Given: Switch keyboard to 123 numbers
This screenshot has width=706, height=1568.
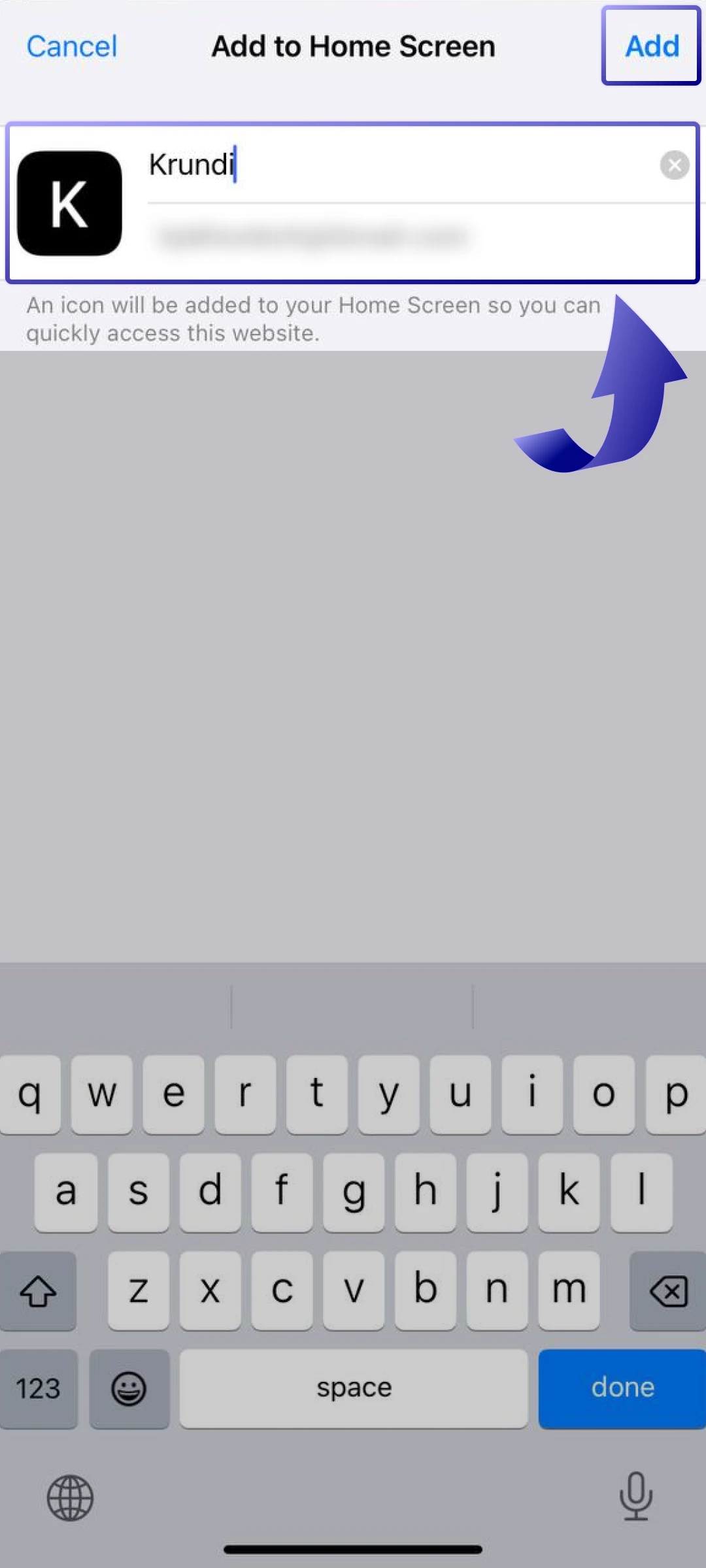Looking at the screenshot, I should (x=38, y=1388).
